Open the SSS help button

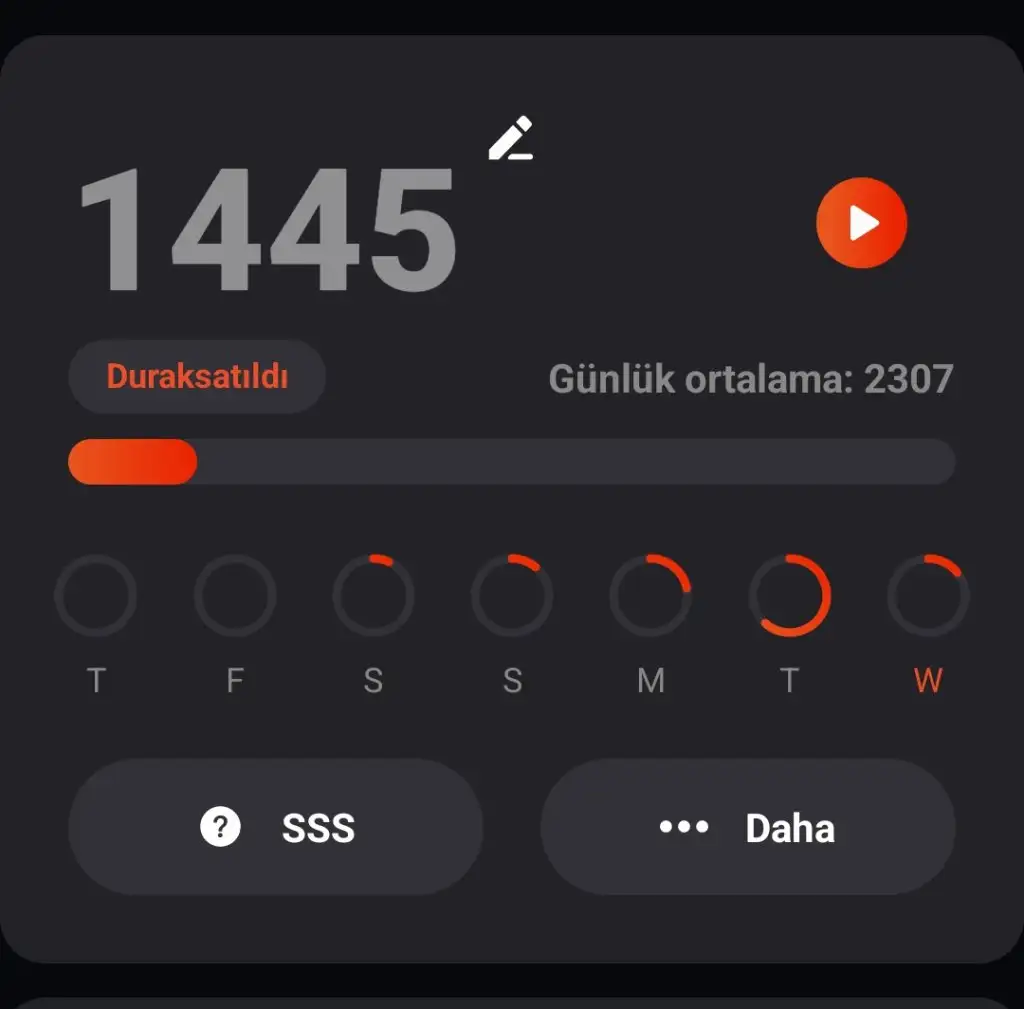coord(276,827)
